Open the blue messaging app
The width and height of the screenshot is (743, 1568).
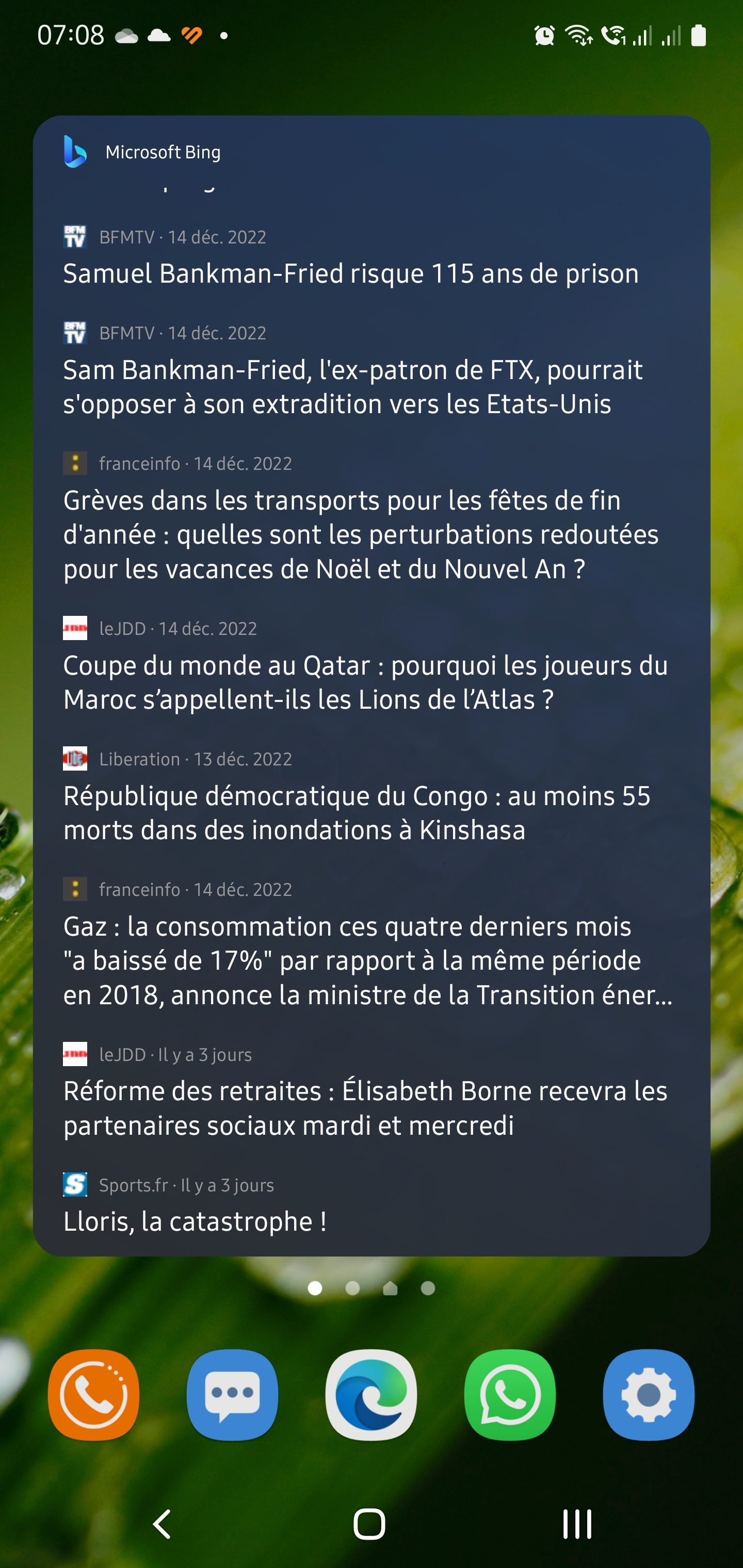[x=233, y=1395]
